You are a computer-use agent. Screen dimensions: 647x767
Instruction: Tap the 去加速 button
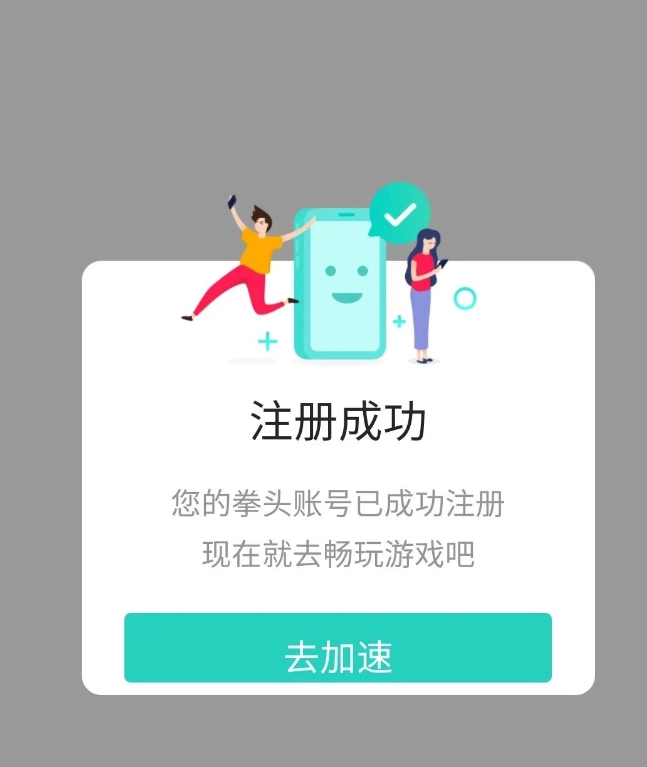coord(338,649)
